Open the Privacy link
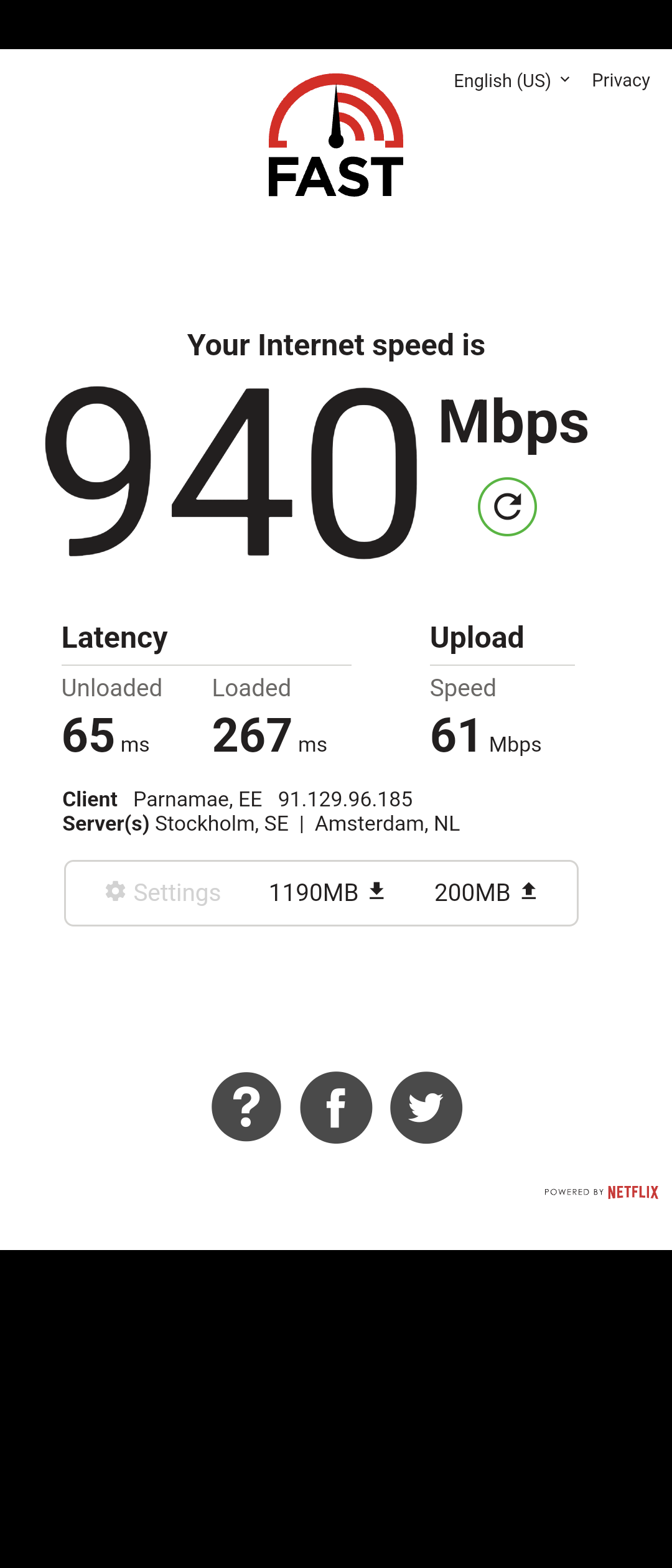The image size is (672, 1568). (620, 80)
